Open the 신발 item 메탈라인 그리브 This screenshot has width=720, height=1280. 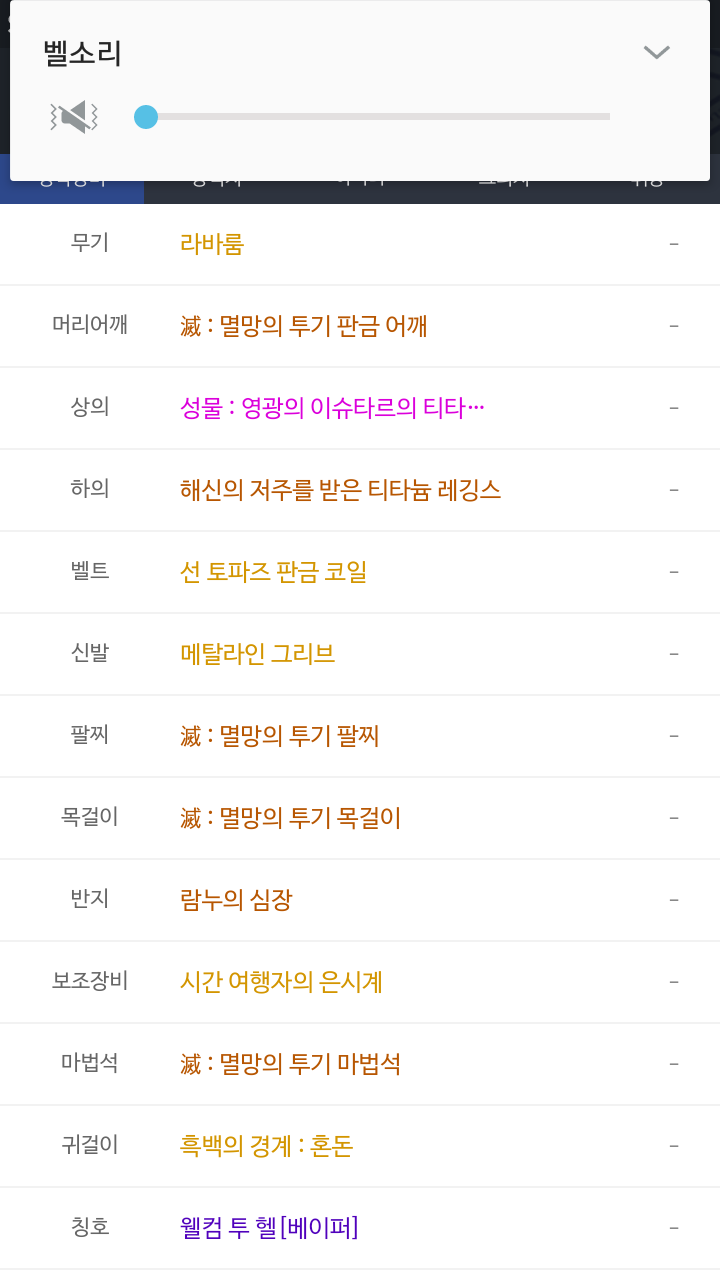tap(257, 654)
